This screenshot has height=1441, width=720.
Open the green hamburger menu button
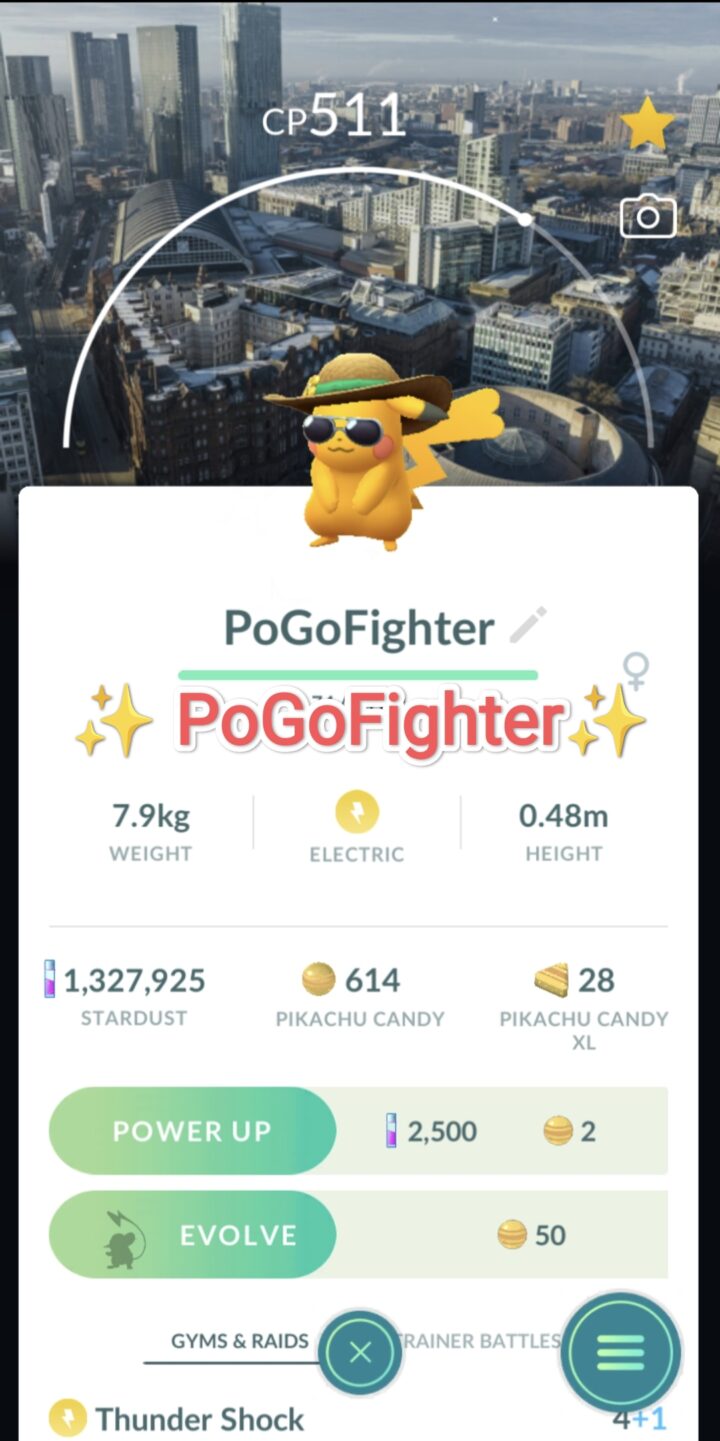(620, 1352)
